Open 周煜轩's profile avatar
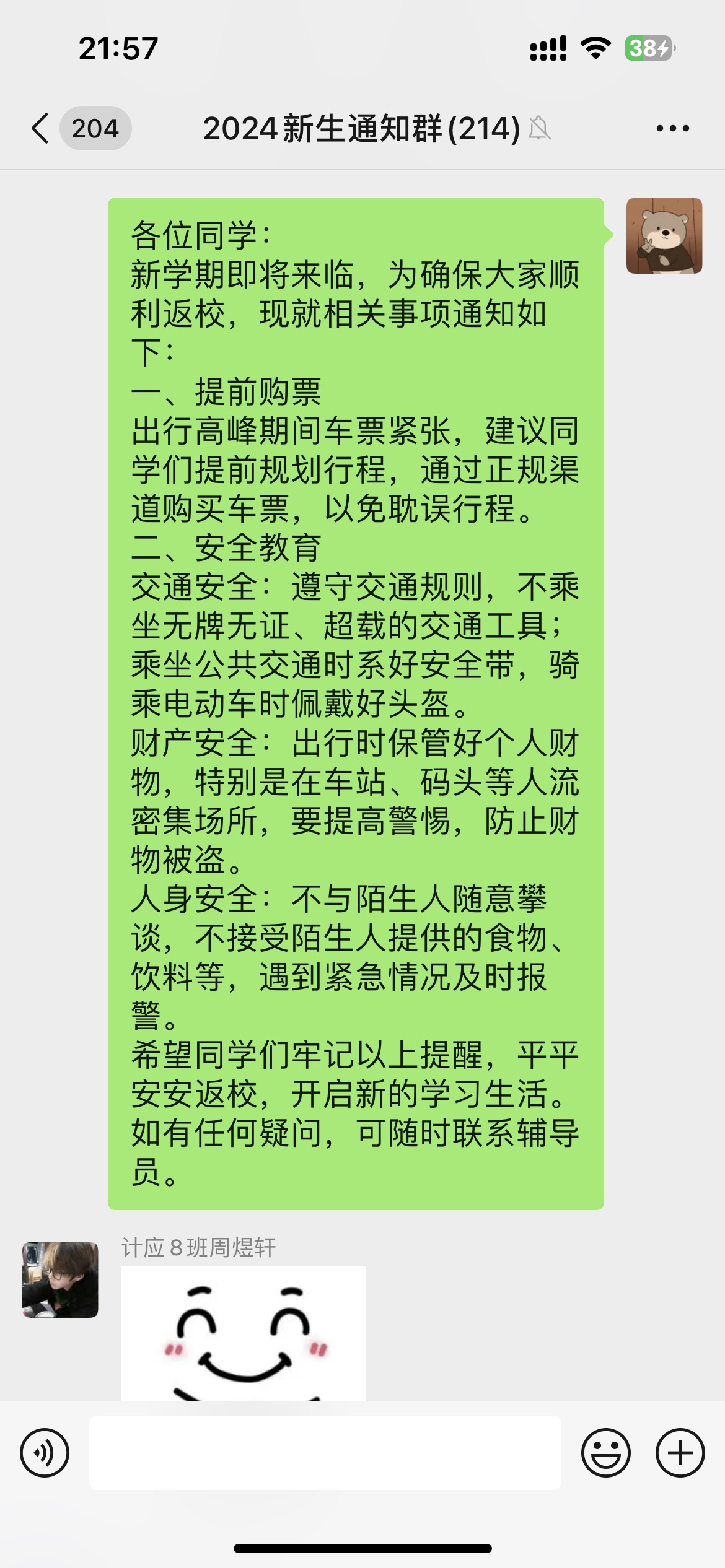Image resolution: width=725 pixels, height=1568 pixels. click(60, 1279)
